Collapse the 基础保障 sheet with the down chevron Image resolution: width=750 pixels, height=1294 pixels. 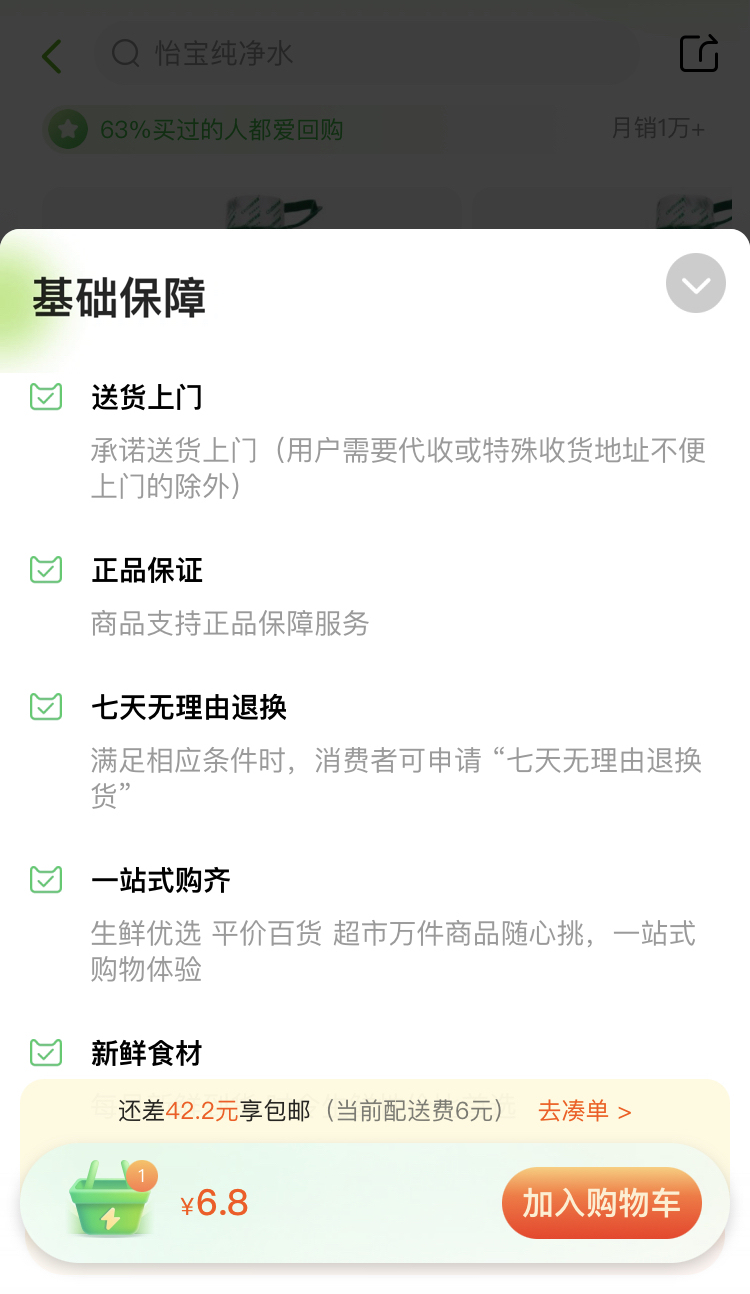point(696,283)
